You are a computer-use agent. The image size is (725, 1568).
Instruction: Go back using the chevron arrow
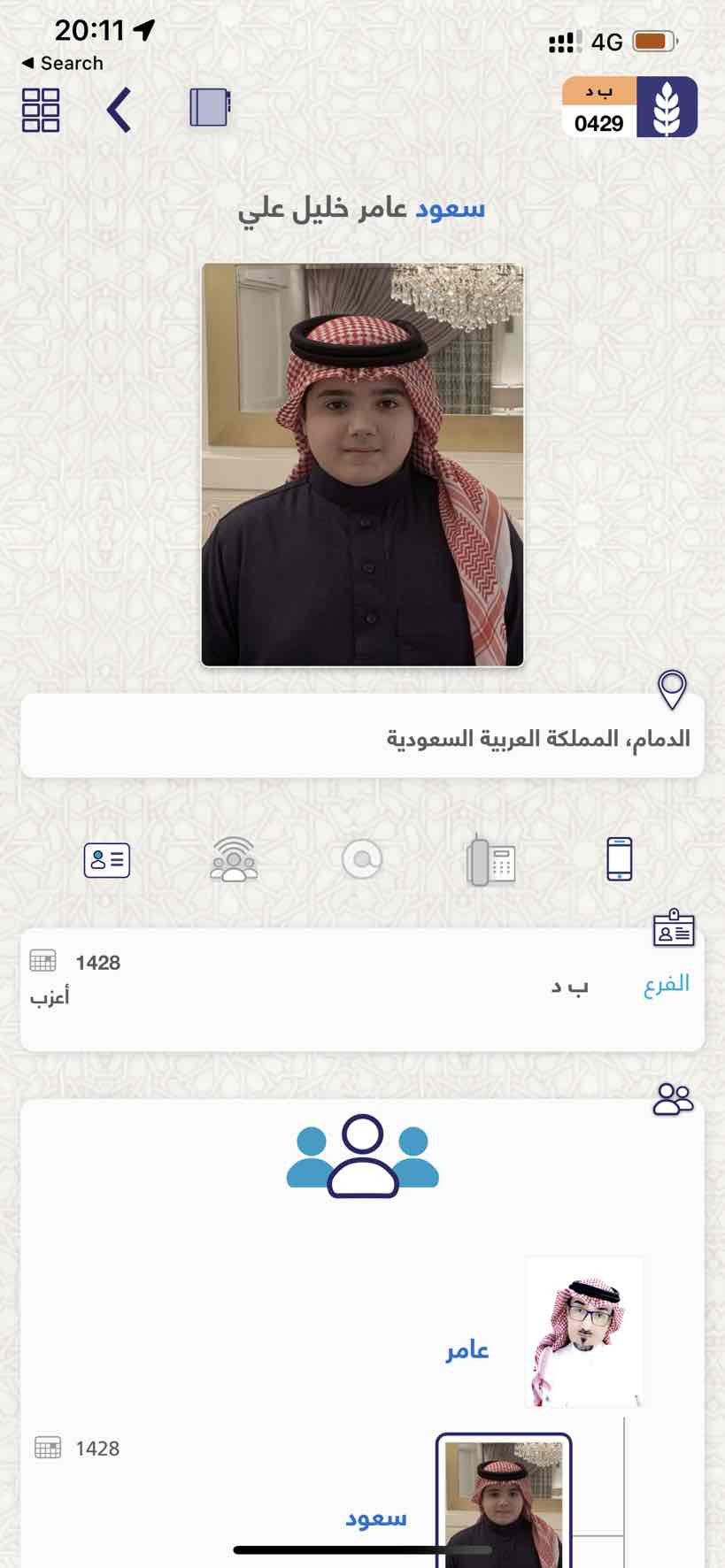point(119,110)
